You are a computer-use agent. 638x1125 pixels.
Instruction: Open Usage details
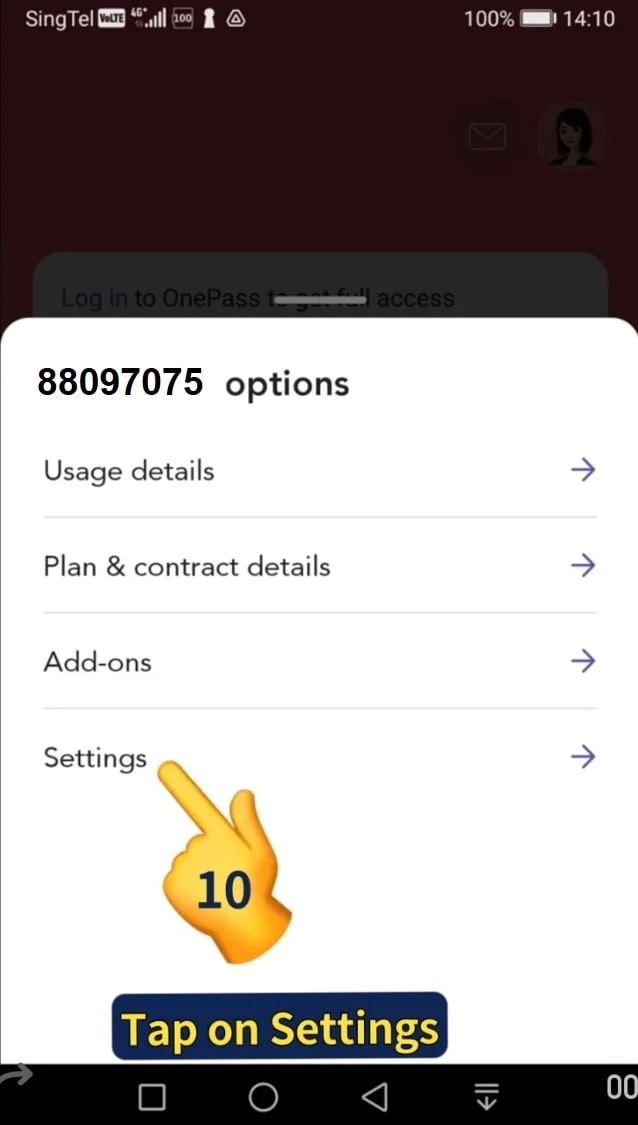click(x=319, y=470)
